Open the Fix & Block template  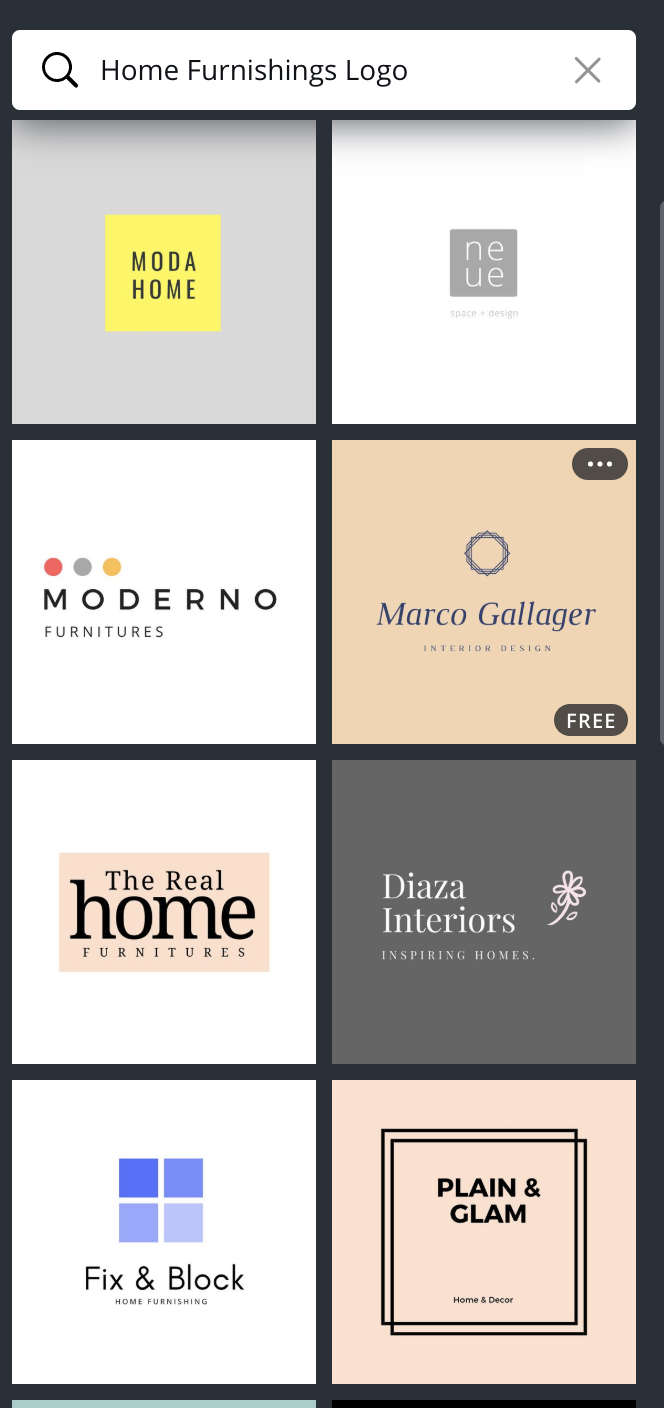click(x=164, y=1232)
